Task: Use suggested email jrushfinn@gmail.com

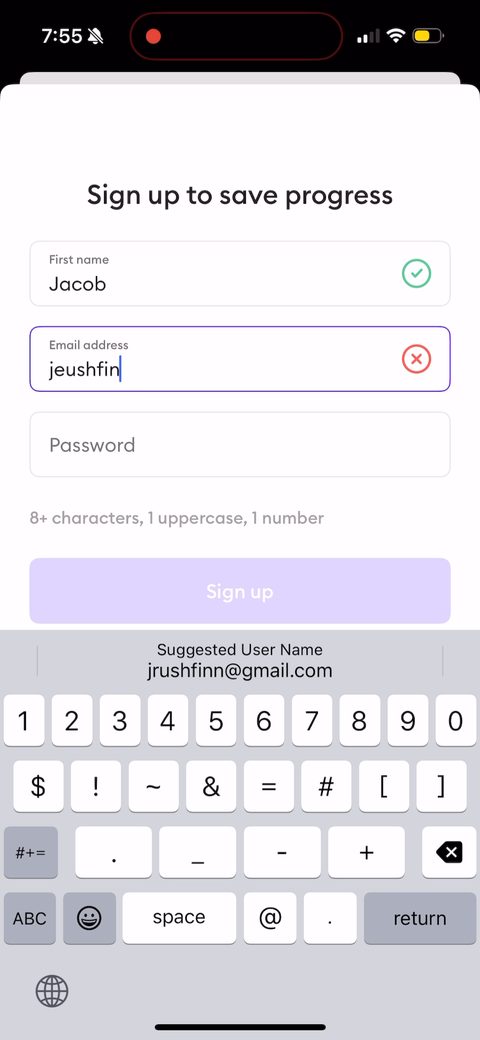Action: [240, 661]
